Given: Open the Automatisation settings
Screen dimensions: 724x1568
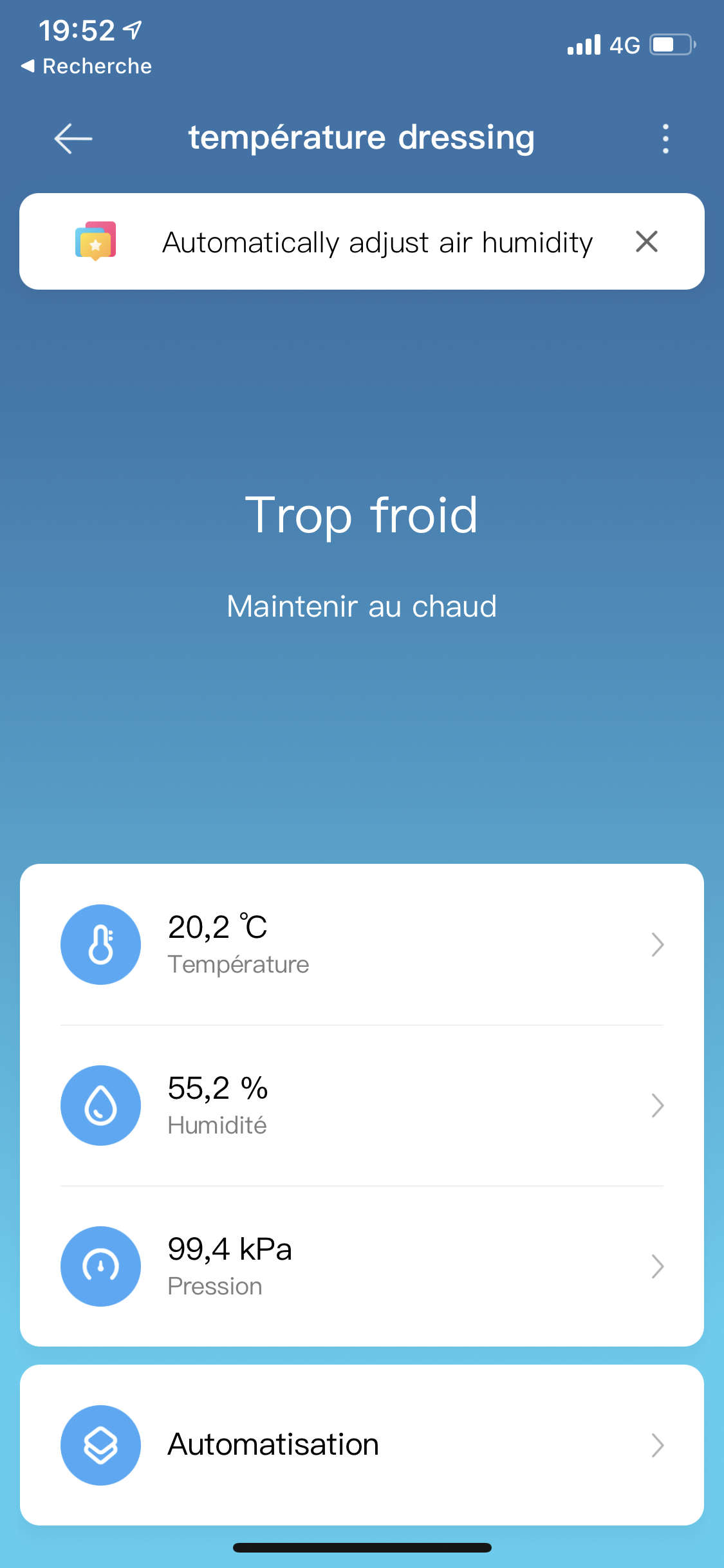Looking at the screenshot, I should tap(362, 1445).
